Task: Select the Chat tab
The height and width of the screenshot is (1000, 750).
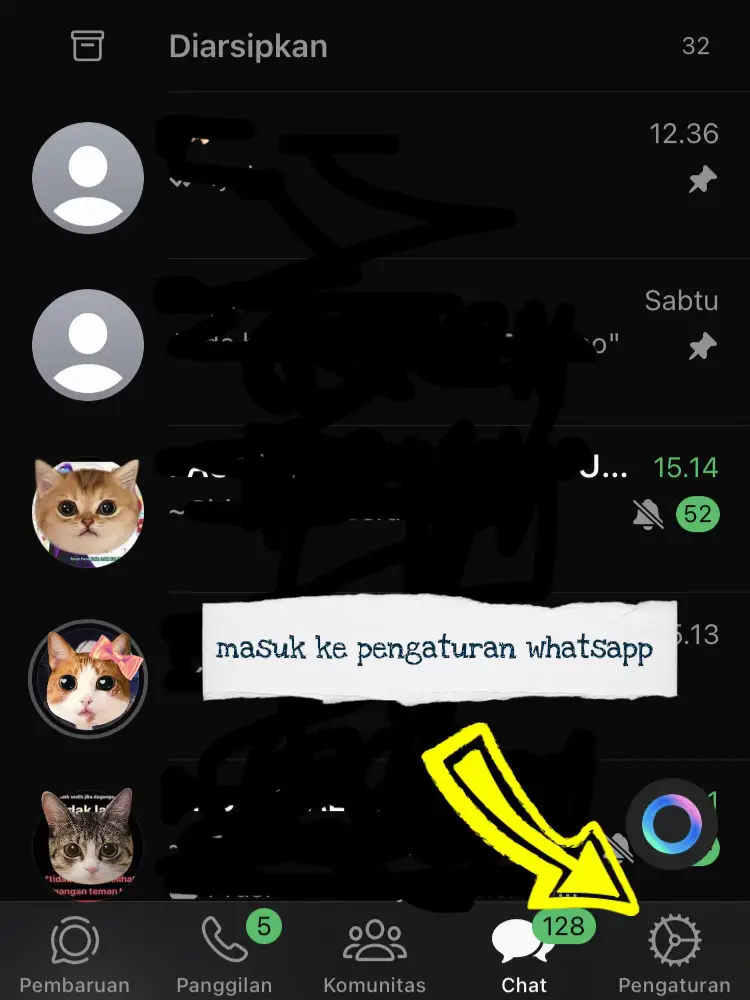Action: (524, 954)
